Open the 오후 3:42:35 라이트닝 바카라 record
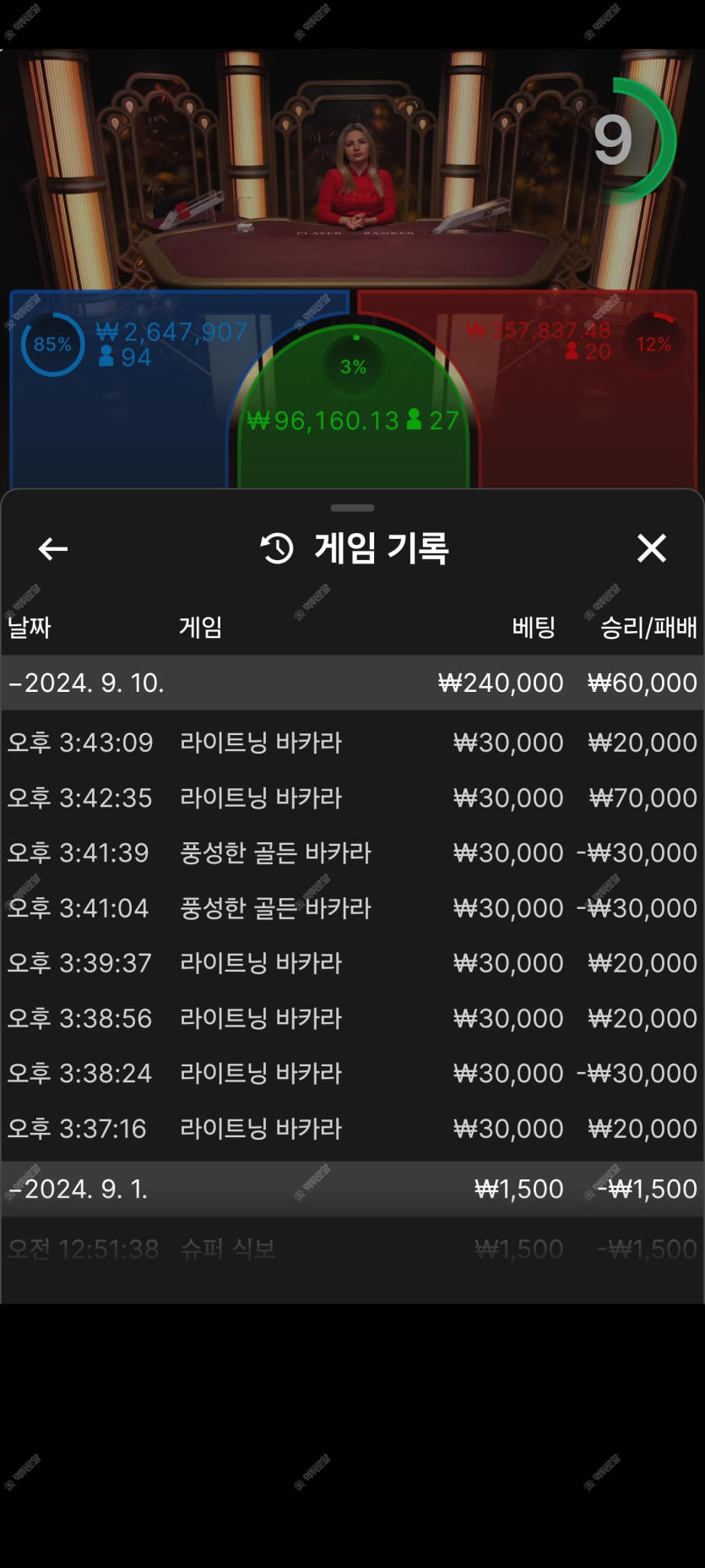705x1568 pixels. coord(352,798)
